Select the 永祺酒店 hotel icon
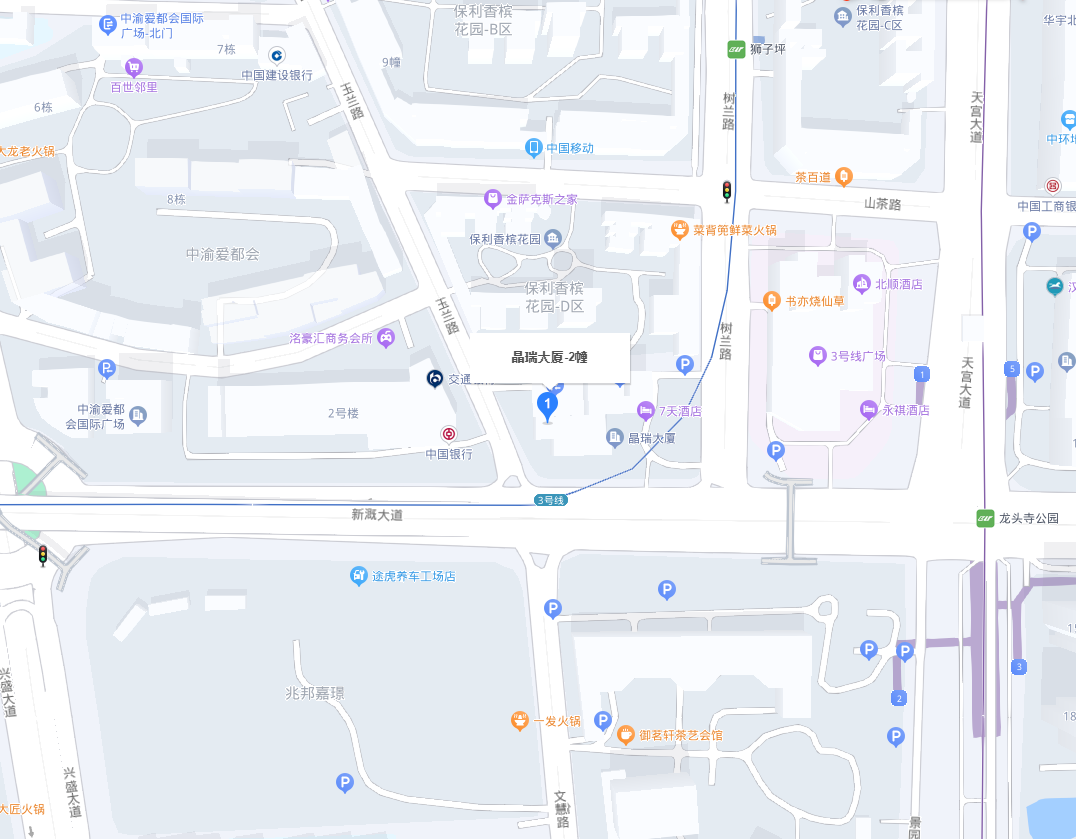This screenshot has height=839, width=1076. [x=868, y=410]
